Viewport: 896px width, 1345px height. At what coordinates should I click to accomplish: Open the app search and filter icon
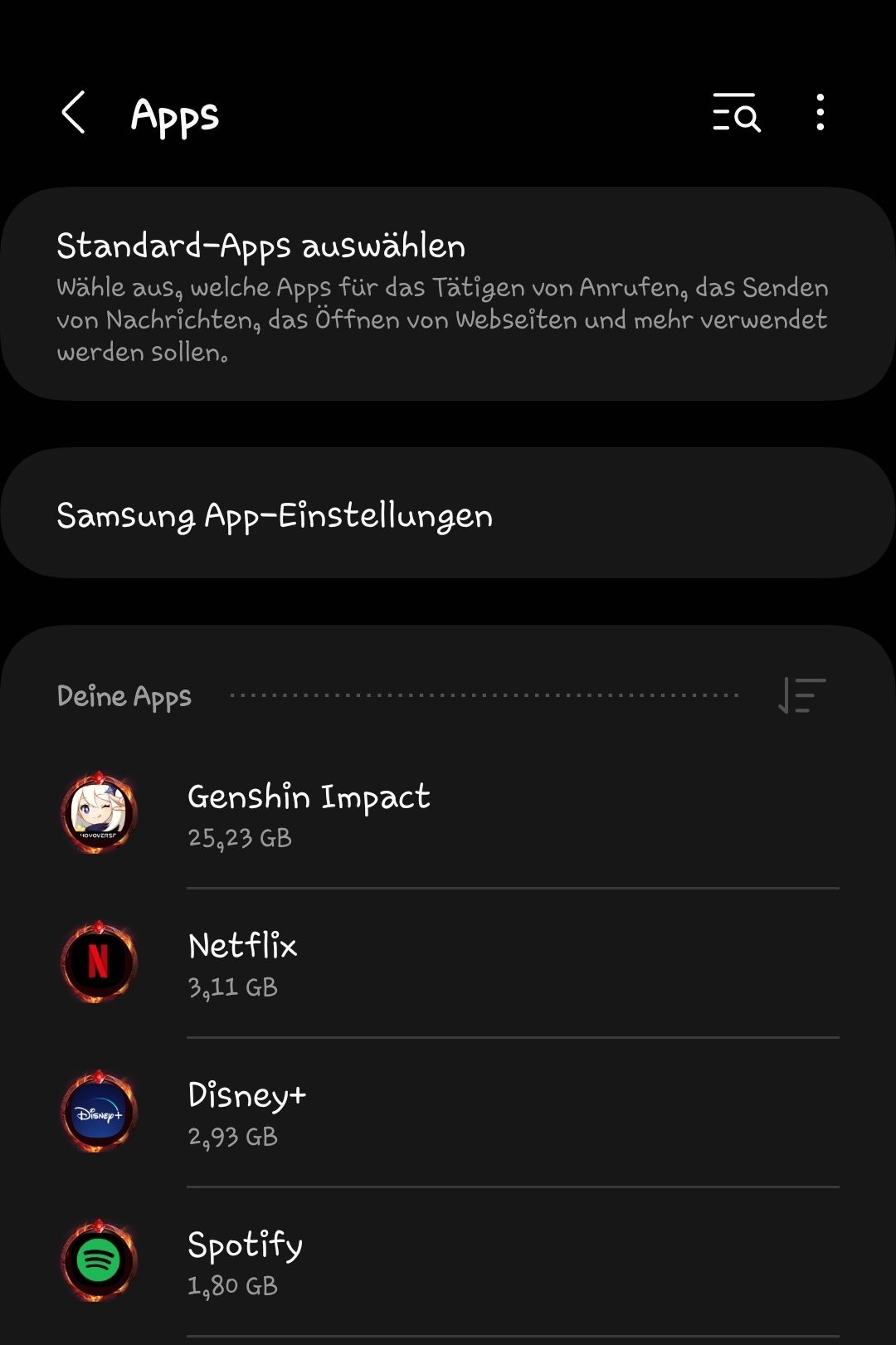pos(736,113)
